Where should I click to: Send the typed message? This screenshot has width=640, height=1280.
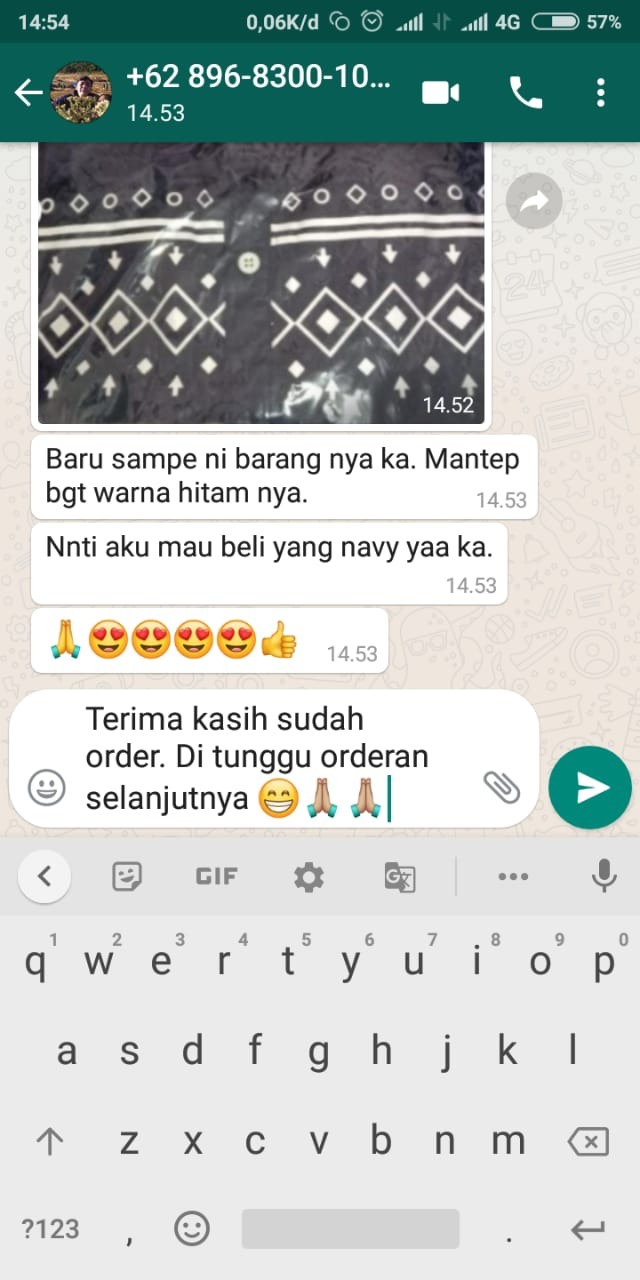click(590, 788)
